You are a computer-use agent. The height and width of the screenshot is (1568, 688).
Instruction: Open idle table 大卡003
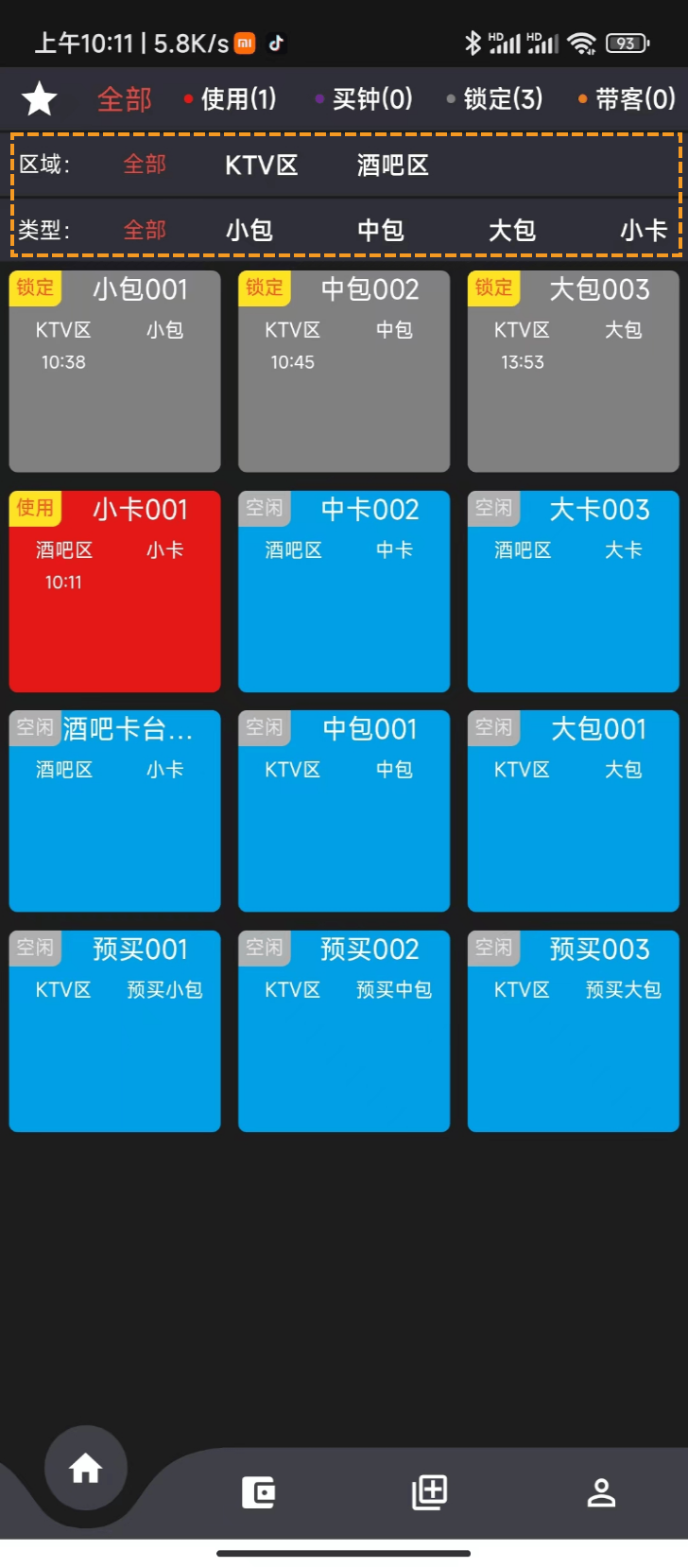573,591
